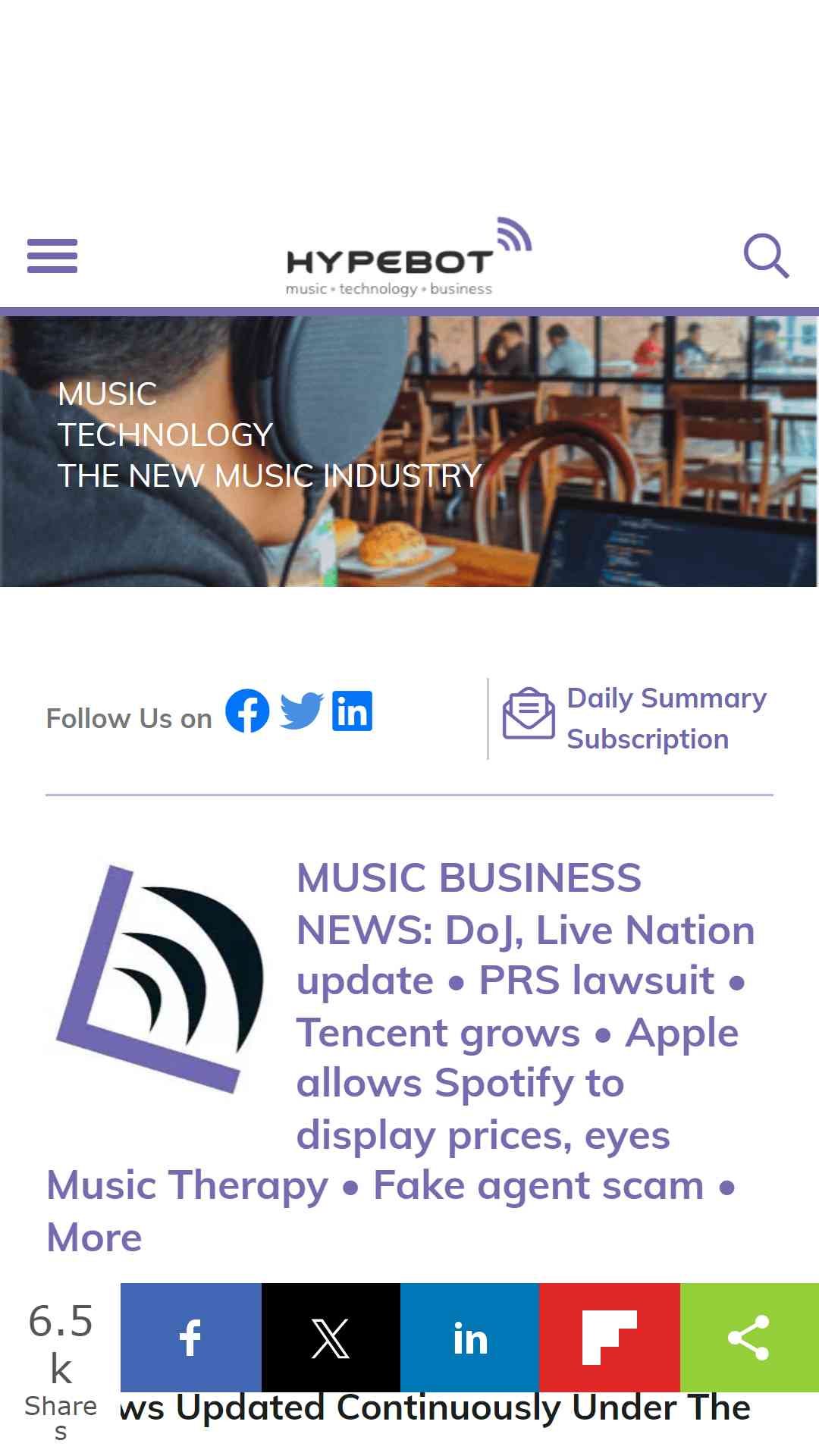Share this page to X
Image resolution: width=819 pixels, height=1456 pixels.
coord(331,1338)
